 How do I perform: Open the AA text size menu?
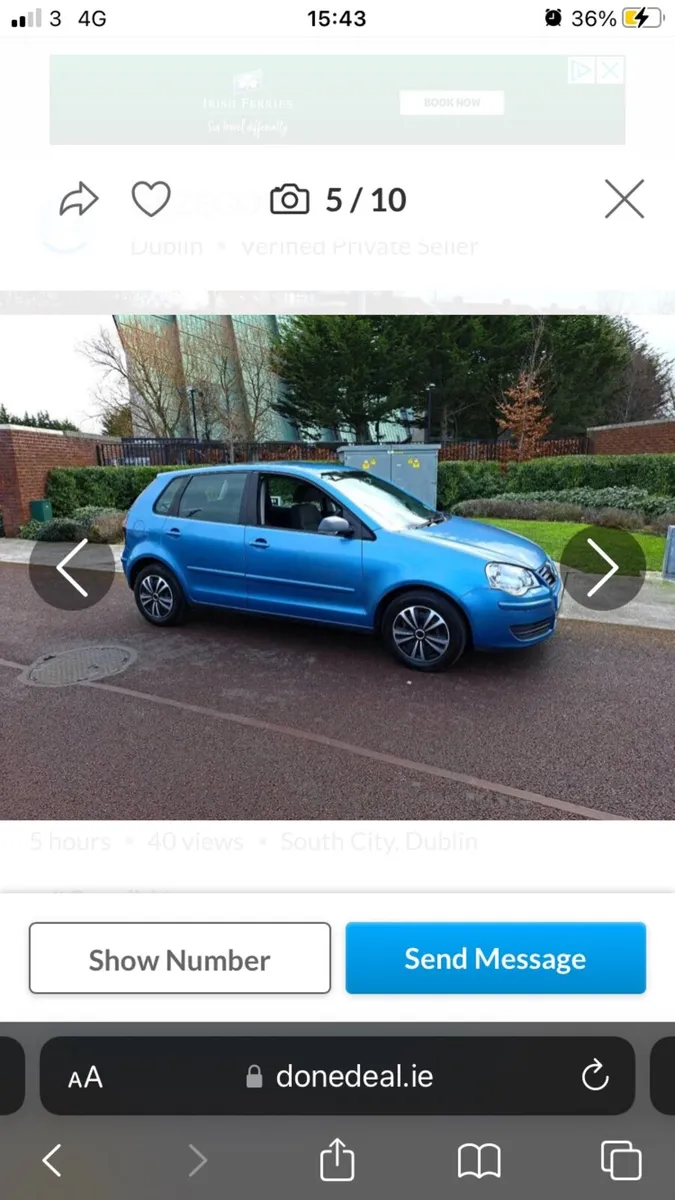(85, 1077)
